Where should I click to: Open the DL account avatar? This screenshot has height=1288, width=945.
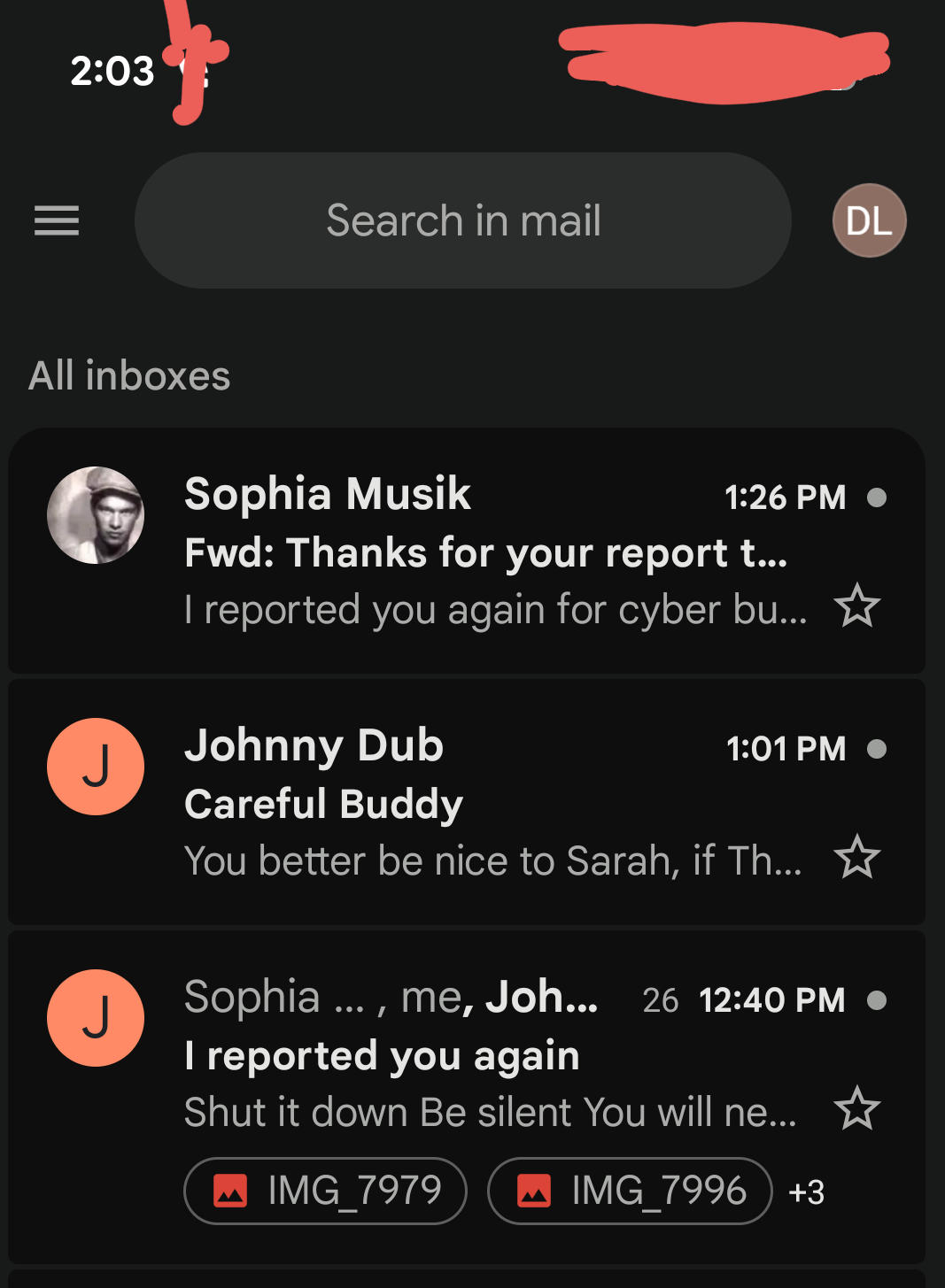click(869, 220)
